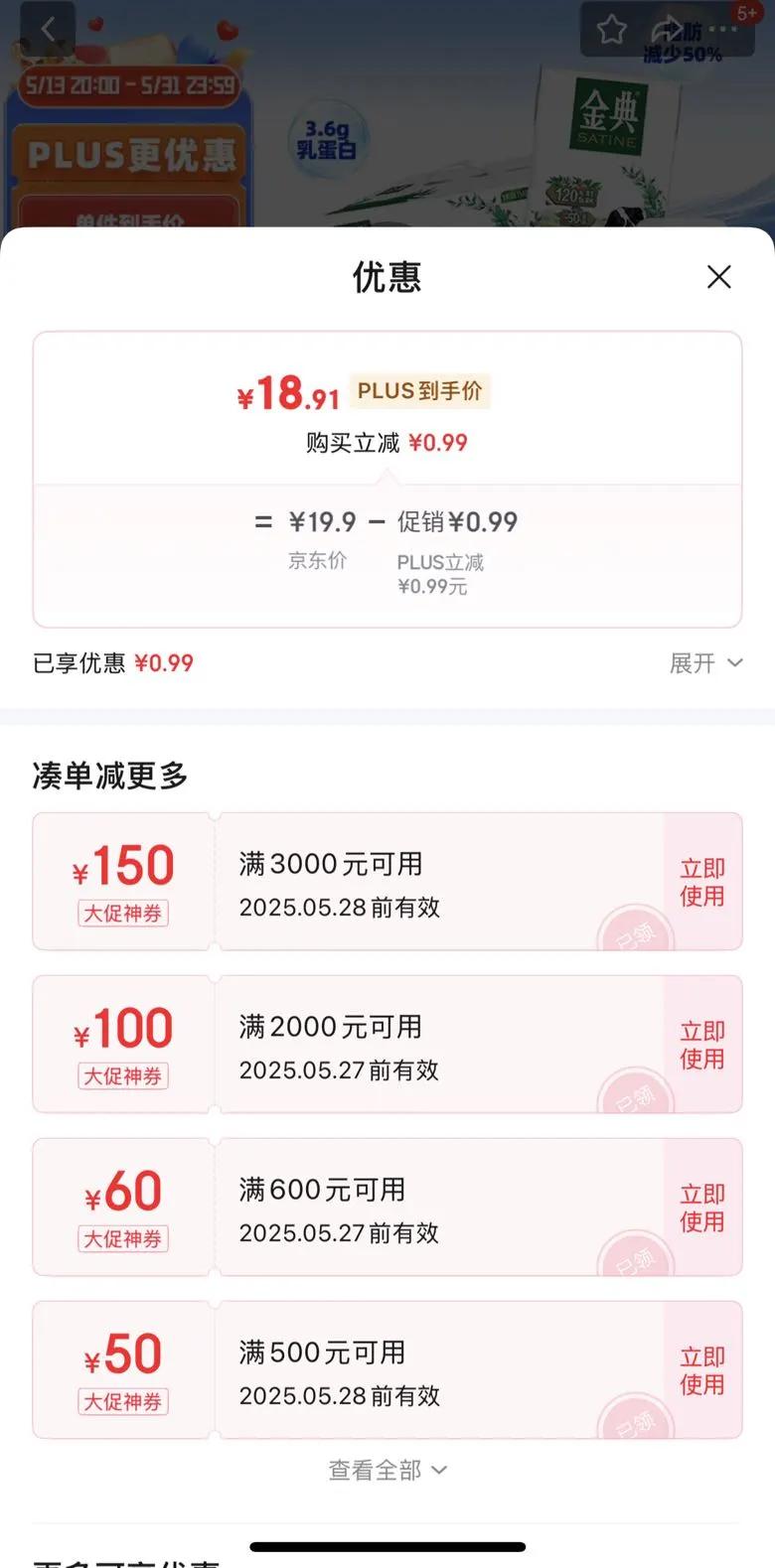Use the ¥60 coupon for 满600元

point(701,1208)
